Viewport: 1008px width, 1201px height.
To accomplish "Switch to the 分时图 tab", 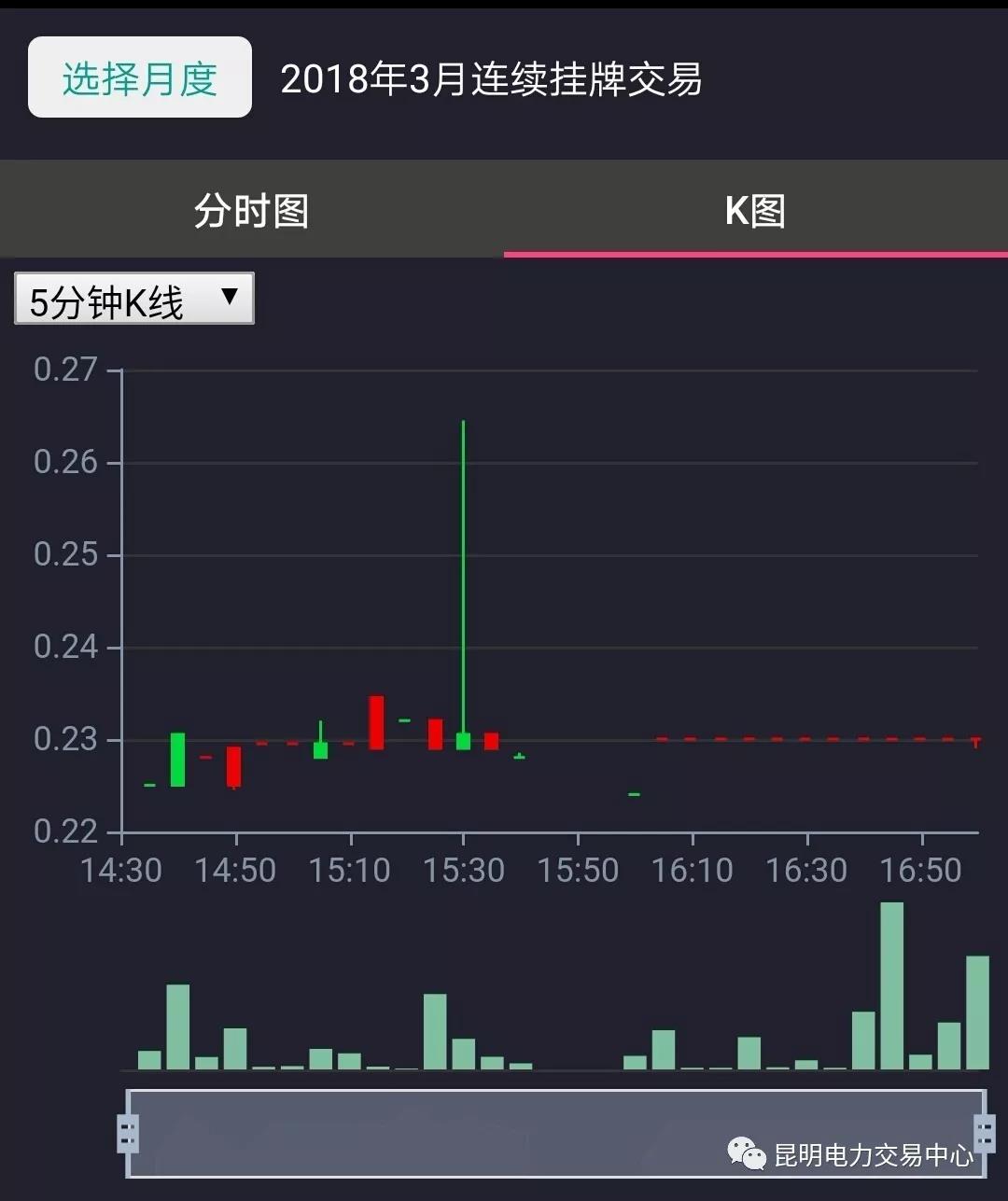I will (x=252, y=211).
